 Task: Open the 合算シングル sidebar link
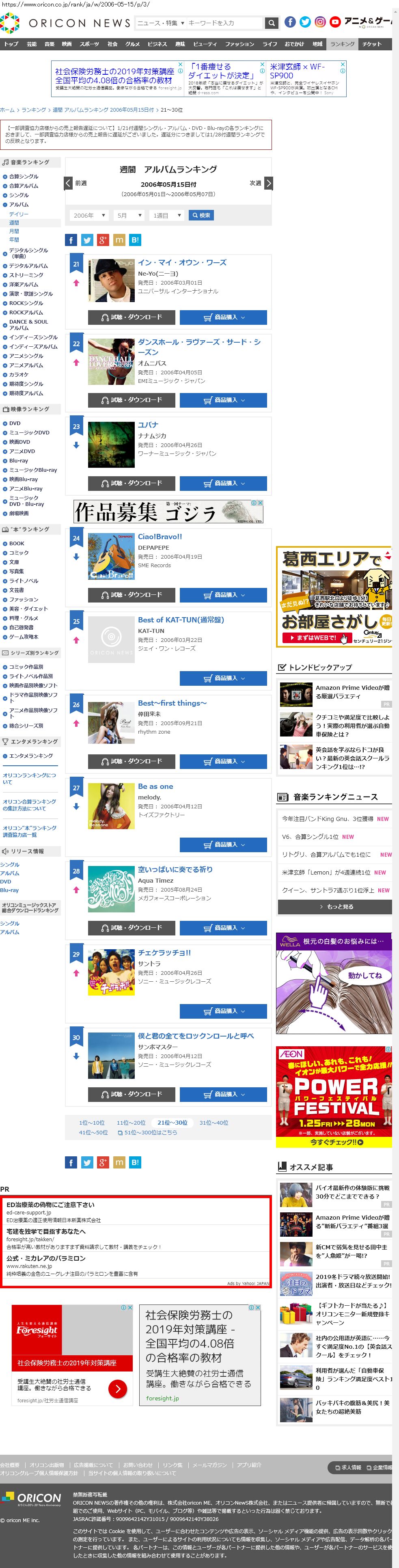pyautogui.click(x=24, y=177)
